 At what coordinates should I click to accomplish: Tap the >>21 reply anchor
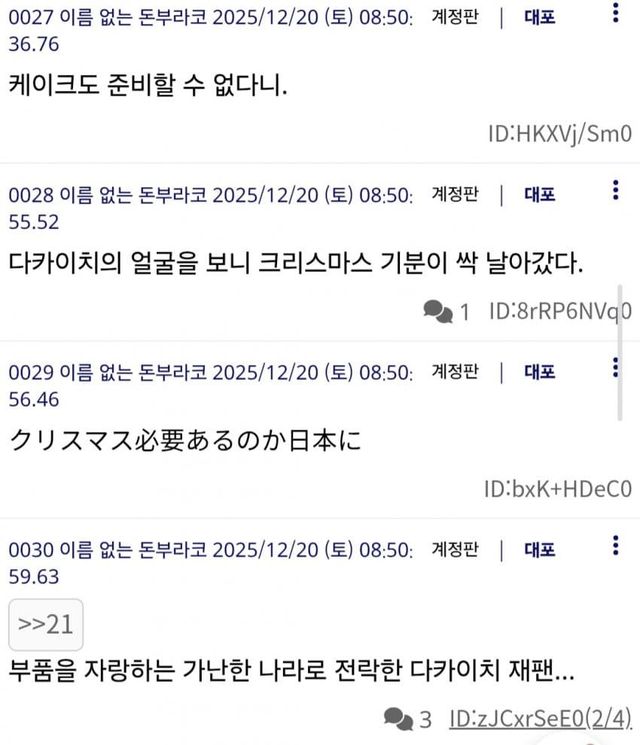(46, 624)
